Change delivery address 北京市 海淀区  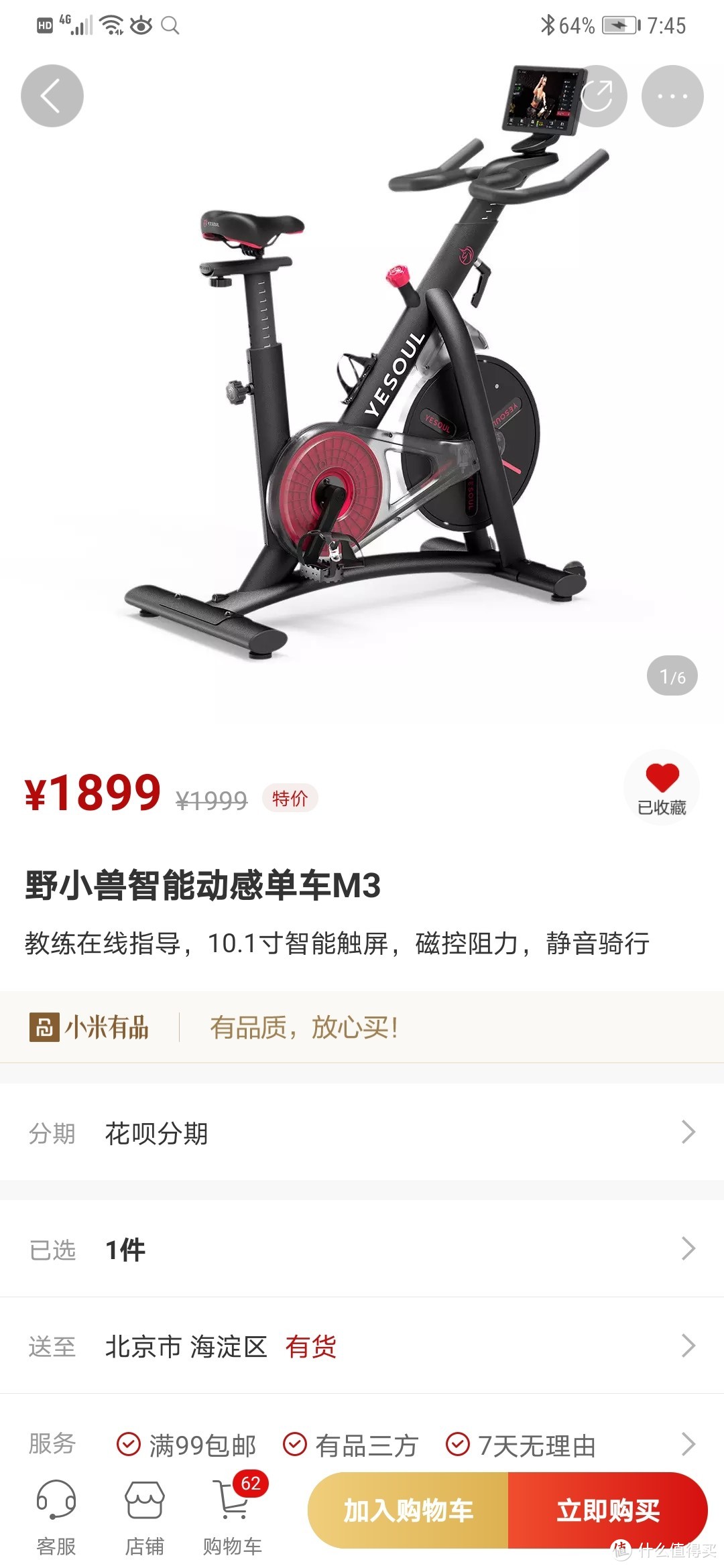tap(362, 1346)
